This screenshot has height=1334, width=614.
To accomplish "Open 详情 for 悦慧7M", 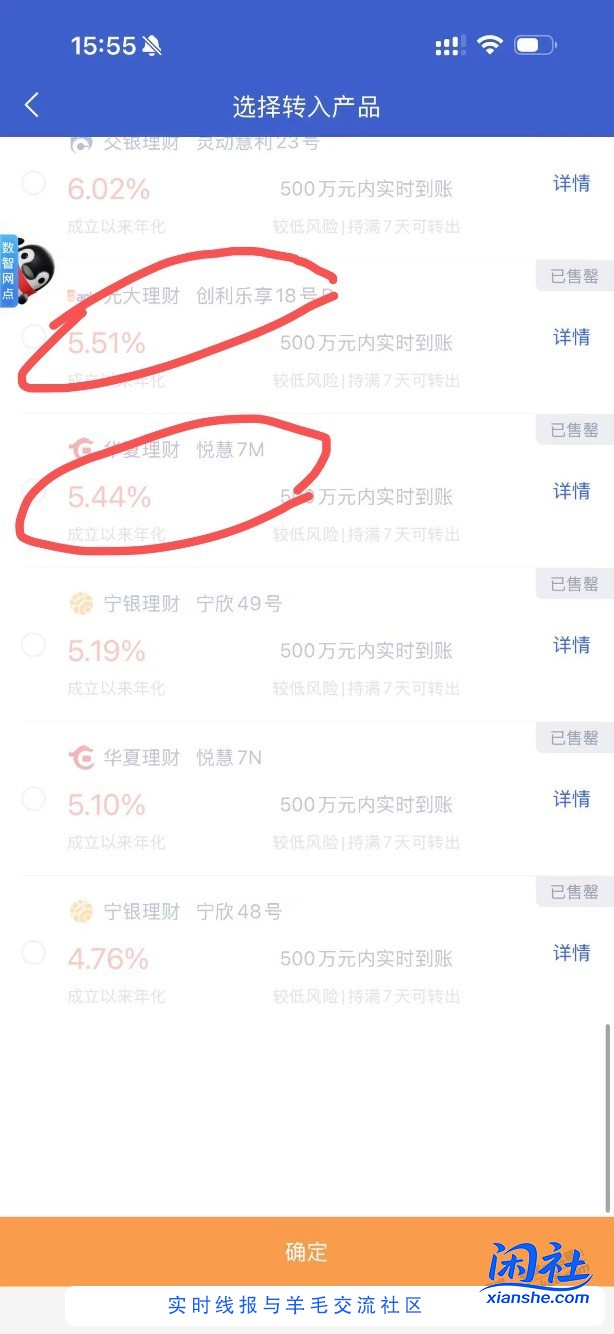I will [x=571, y=491].
